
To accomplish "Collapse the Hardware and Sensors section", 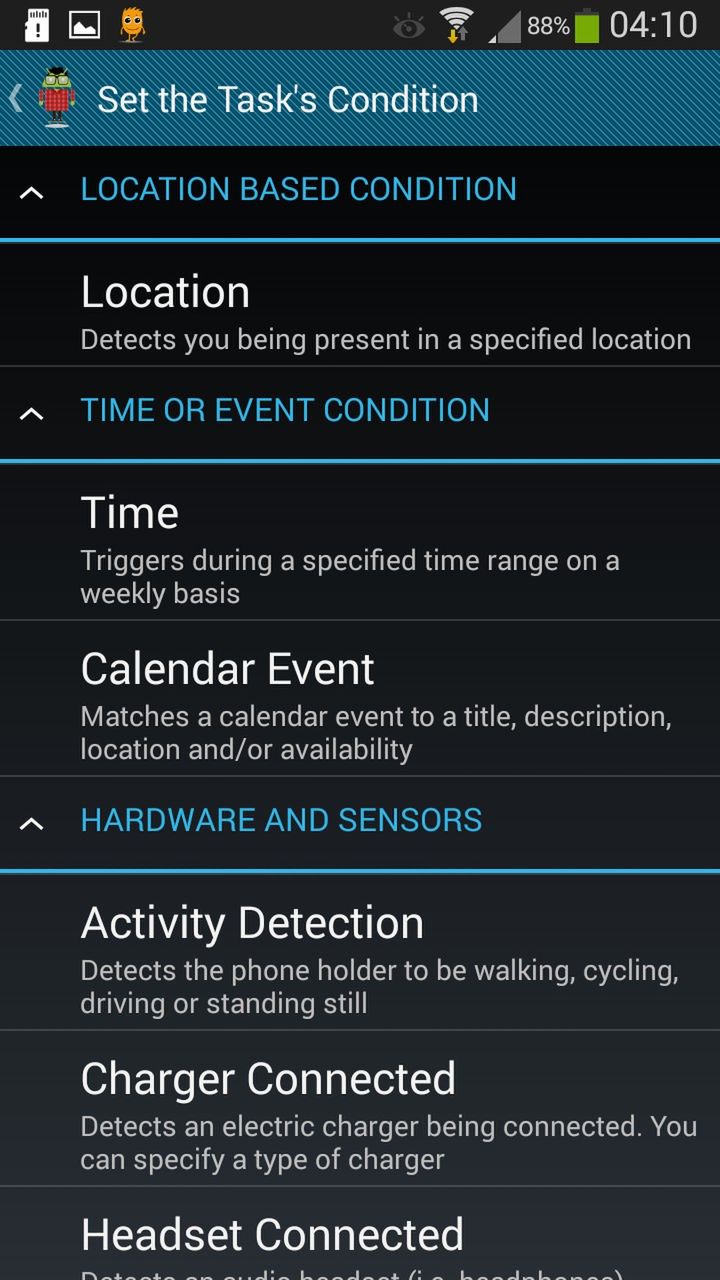I will [32, 822].
